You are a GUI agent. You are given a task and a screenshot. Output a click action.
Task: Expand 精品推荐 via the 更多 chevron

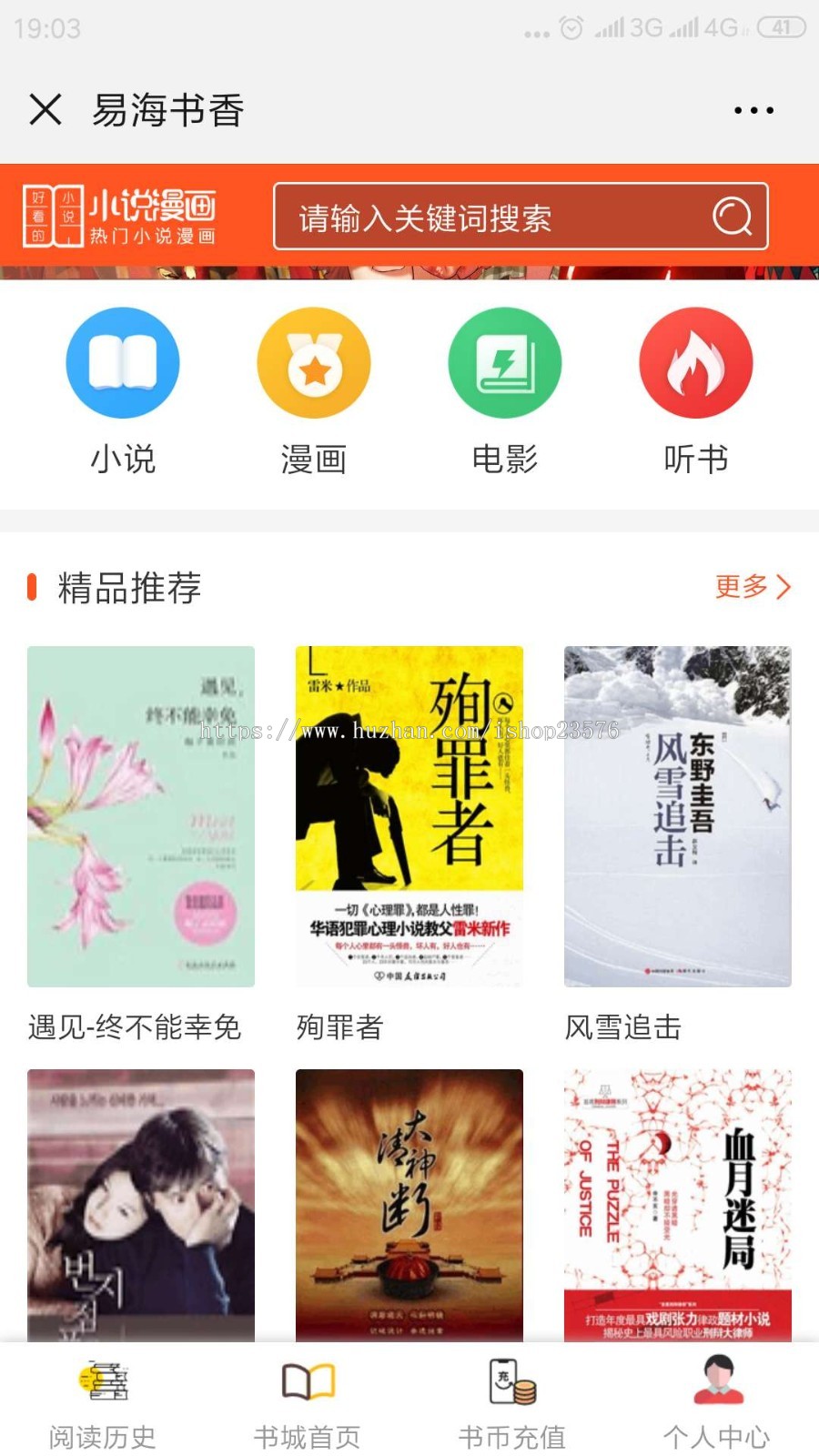point(752,588)
